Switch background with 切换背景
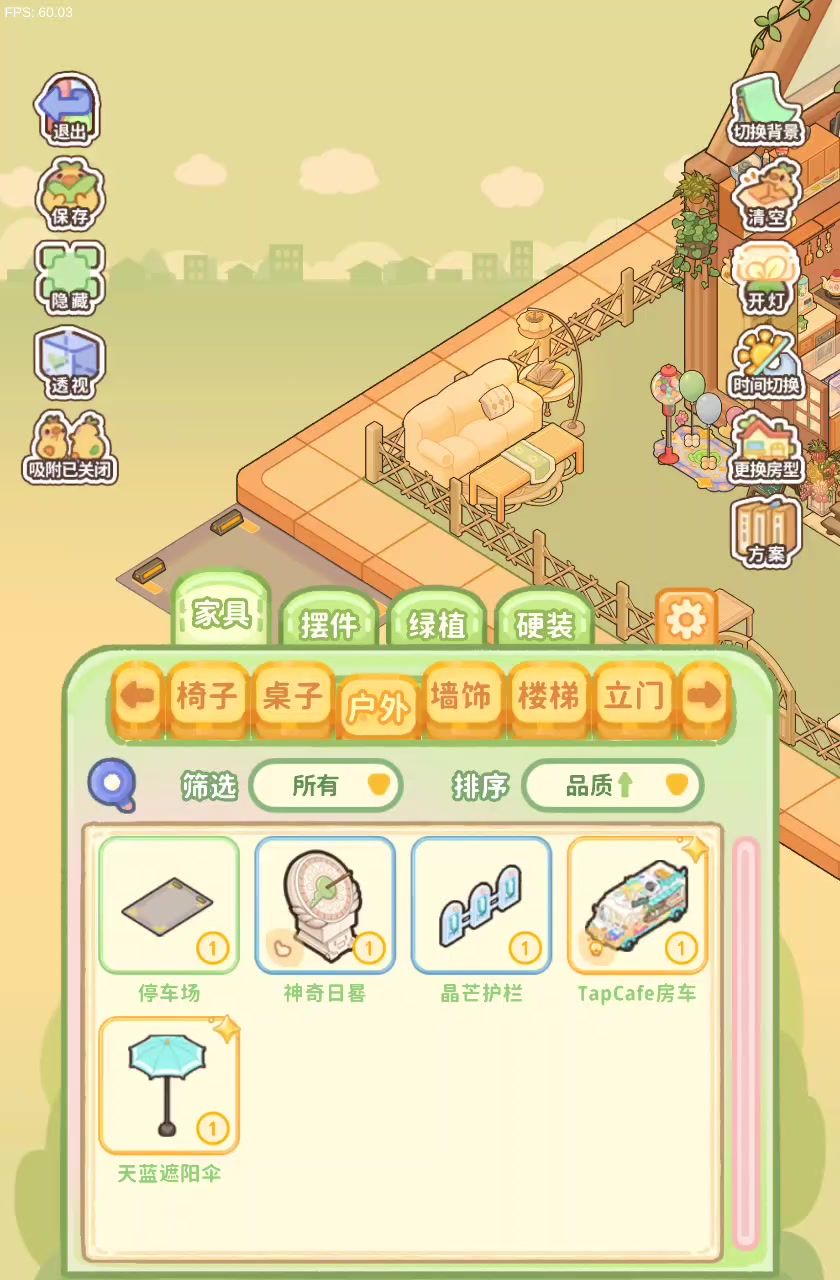The image size is (840, 1280). click(766, 110)
